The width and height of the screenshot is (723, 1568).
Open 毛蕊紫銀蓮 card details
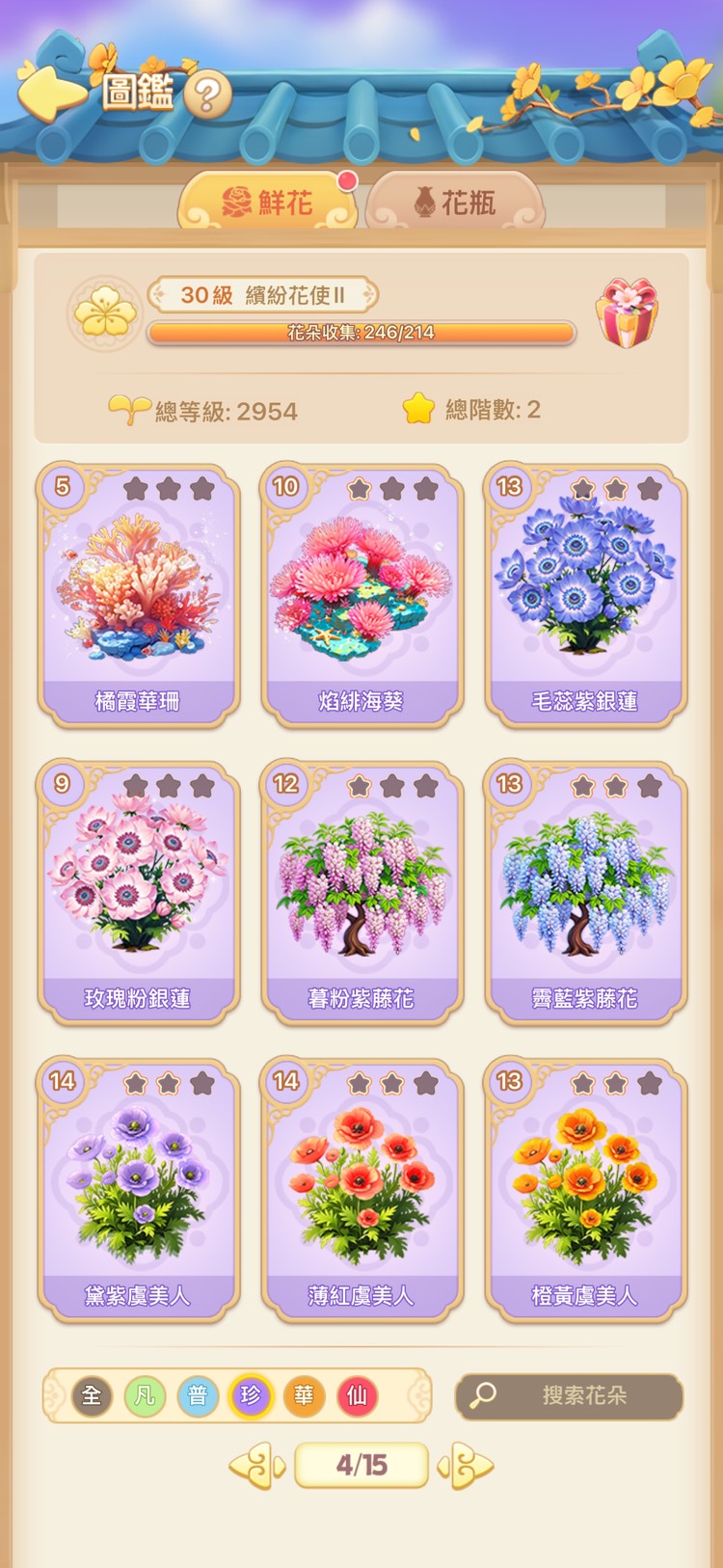coord(585,595)
